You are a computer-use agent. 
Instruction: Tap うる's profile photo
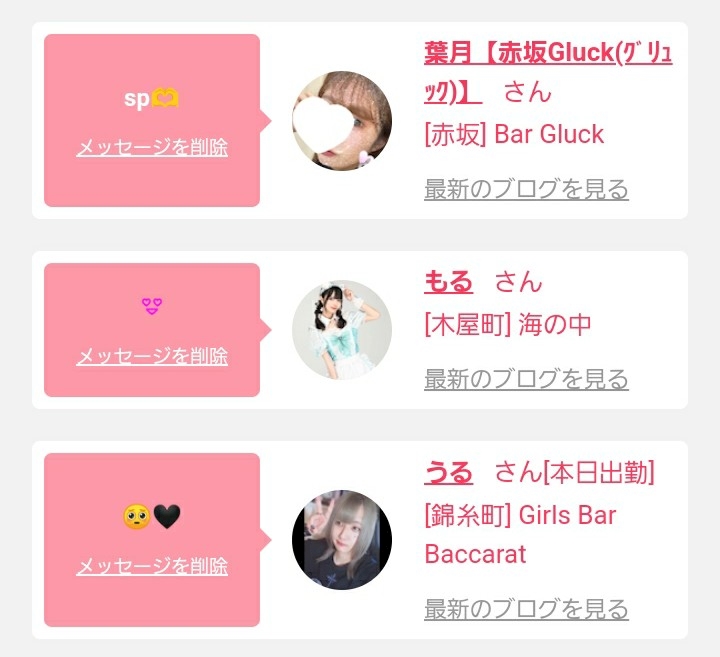(x=342, y=540)
